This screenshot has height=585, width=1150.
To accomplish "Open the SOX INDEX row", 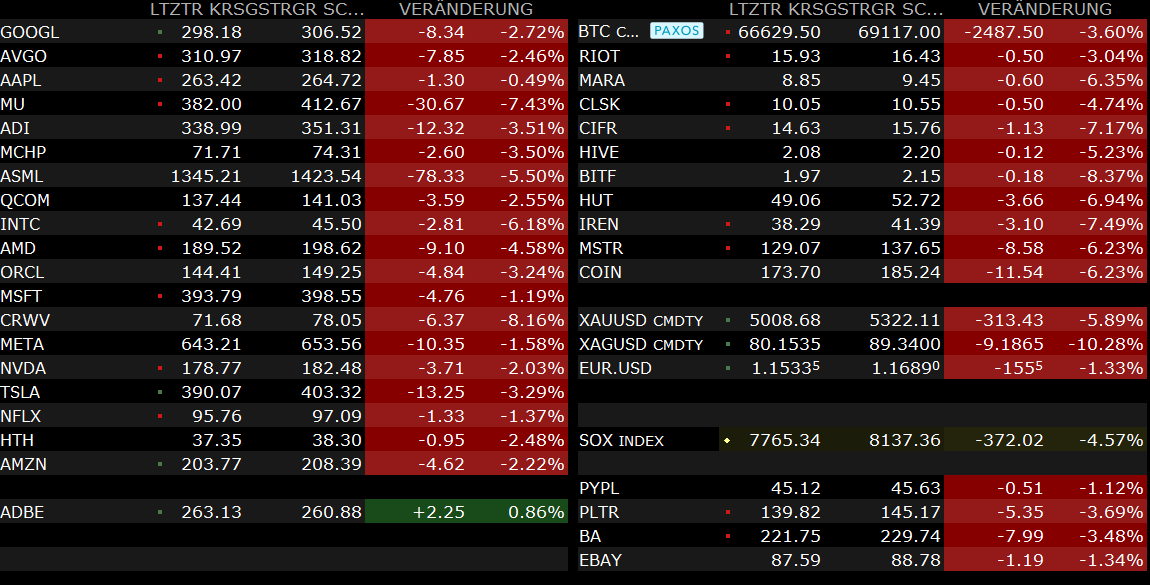I will click(621, 440).
